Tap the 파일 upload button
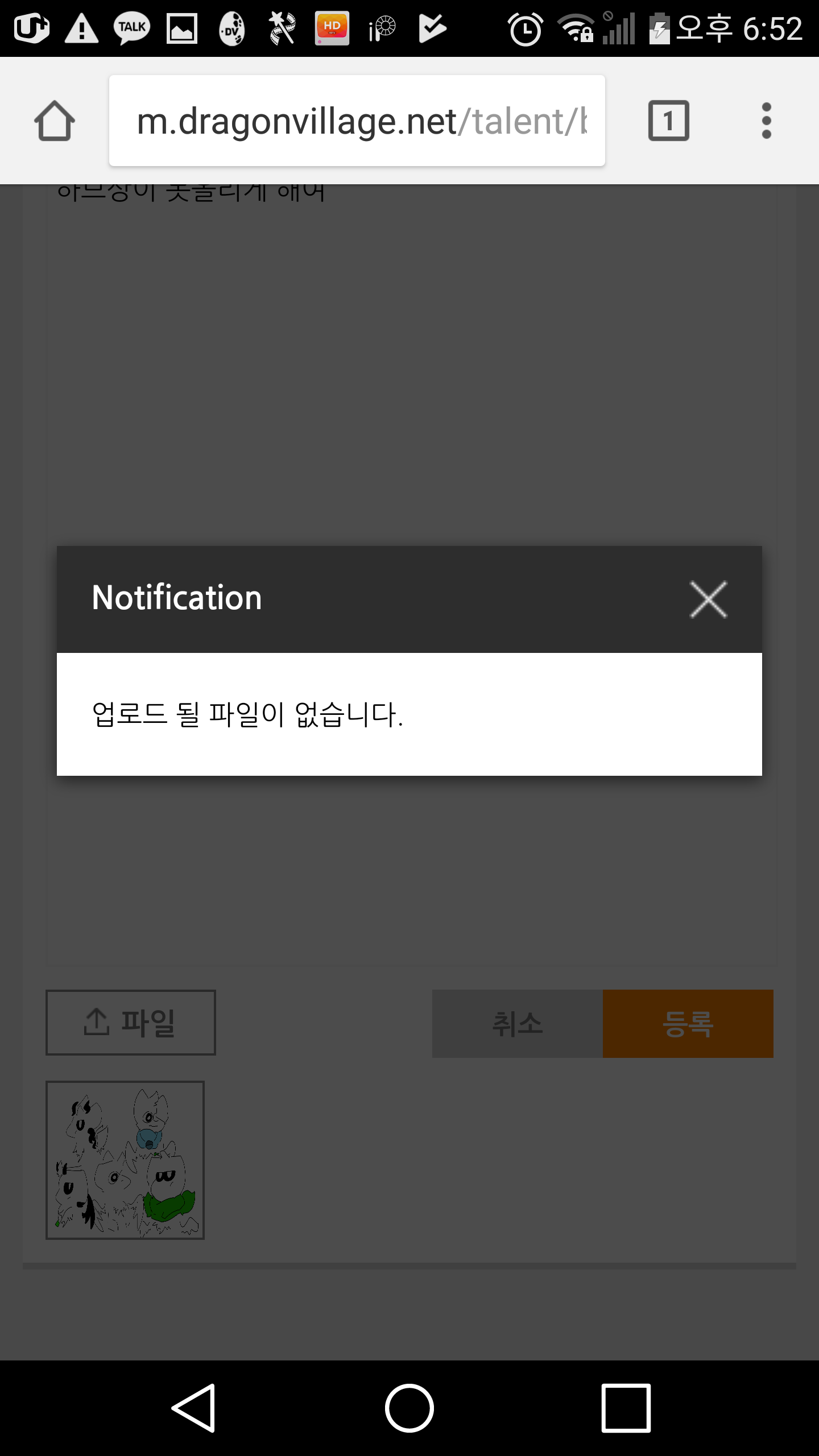The image size is (819, 1456). [131, 1023]
